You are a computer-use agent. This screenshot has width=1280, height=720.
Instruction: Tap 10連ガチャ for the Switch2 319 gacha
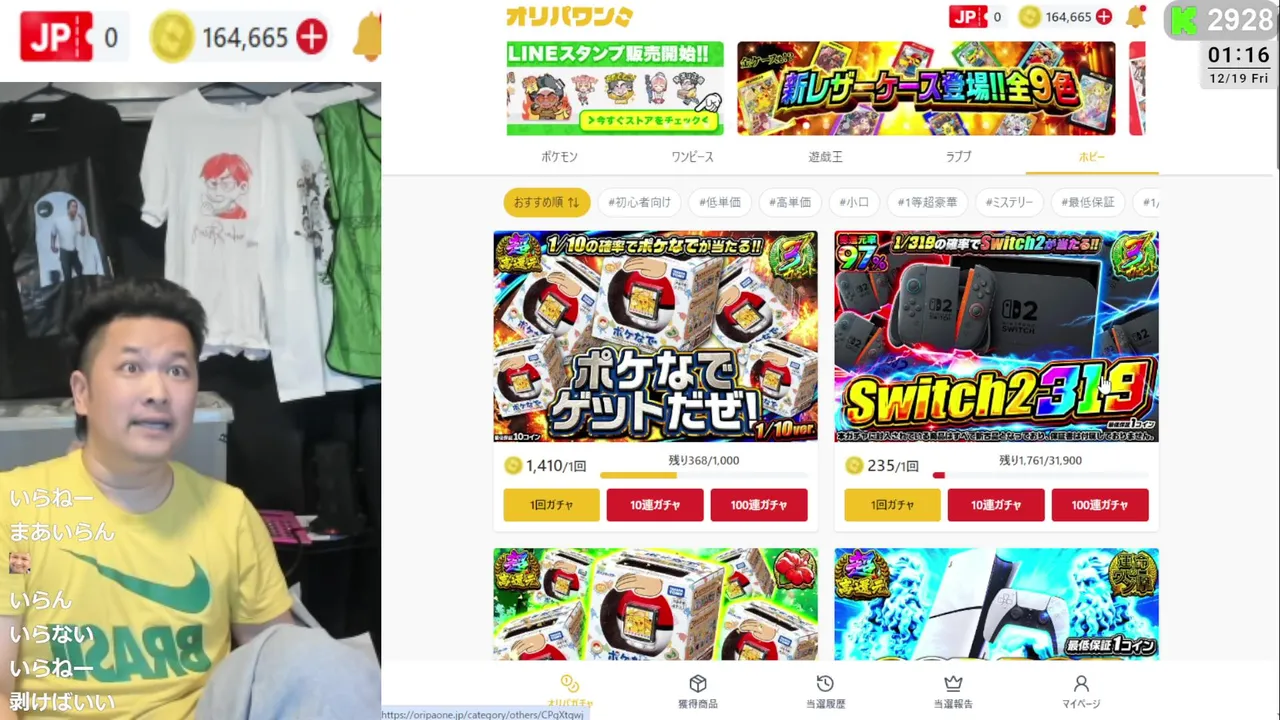996,505
